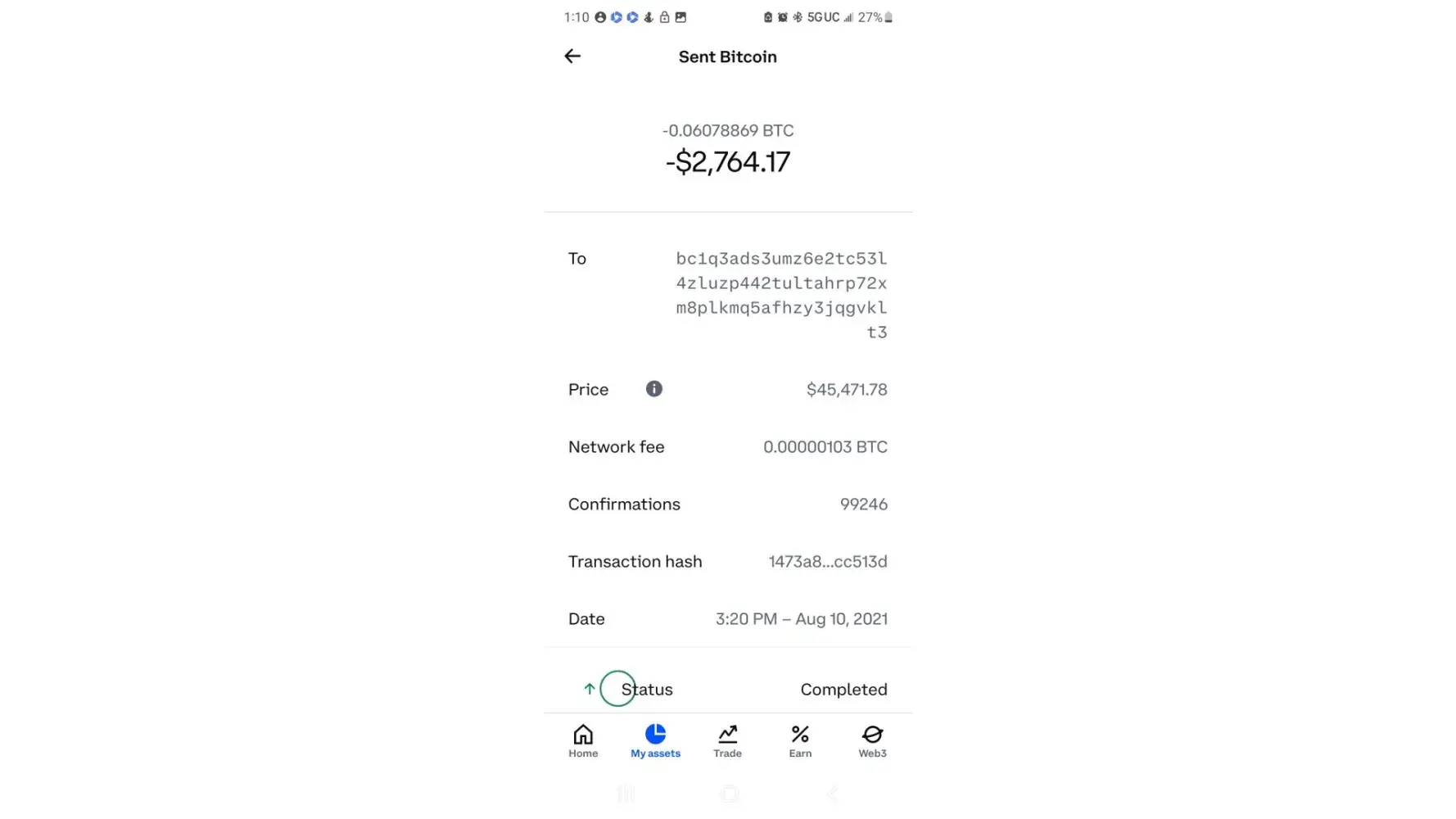Open the My assets tab

(x=655, y=741)
